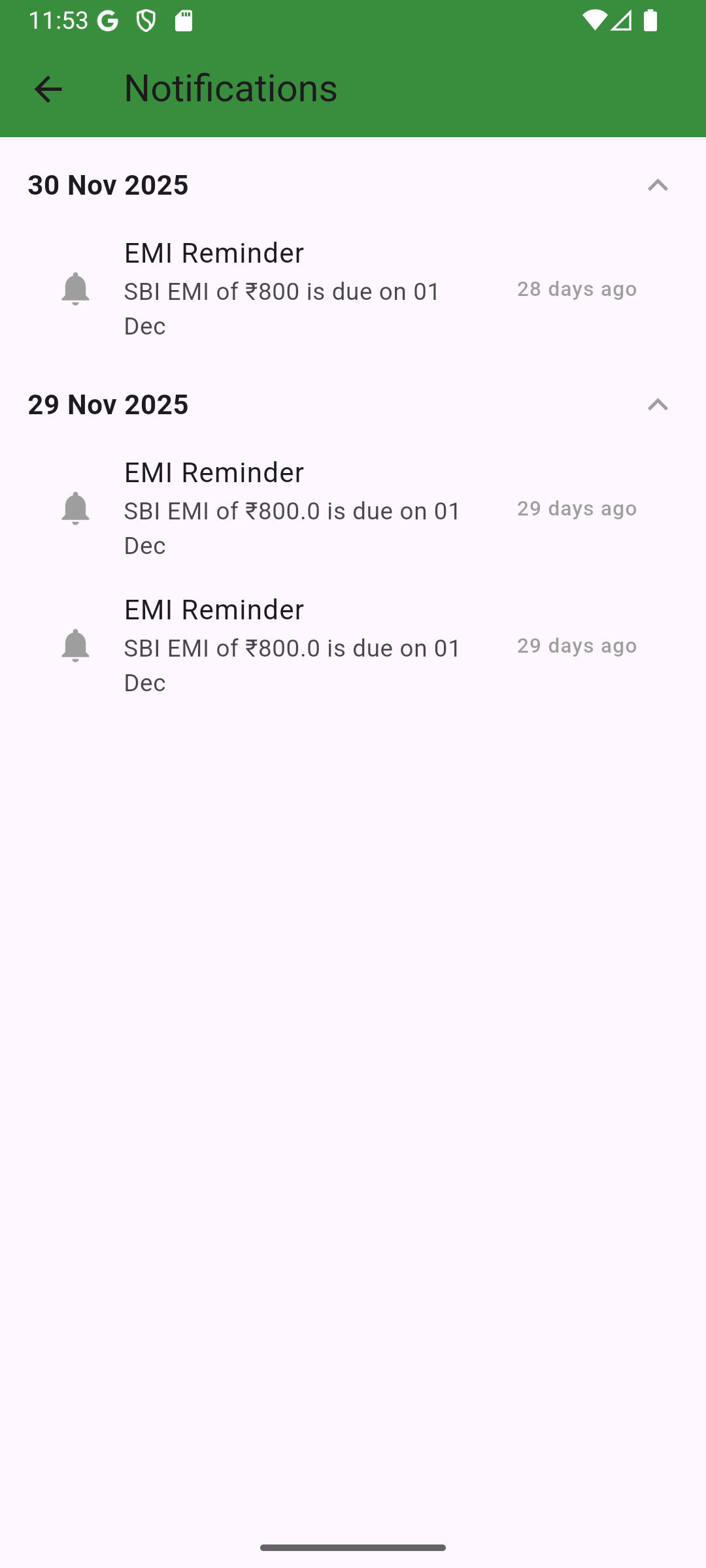Tap the 28 days ago timestamp
The width and height of the screenshot is (706, 1568).
click(x=577, y=289)
